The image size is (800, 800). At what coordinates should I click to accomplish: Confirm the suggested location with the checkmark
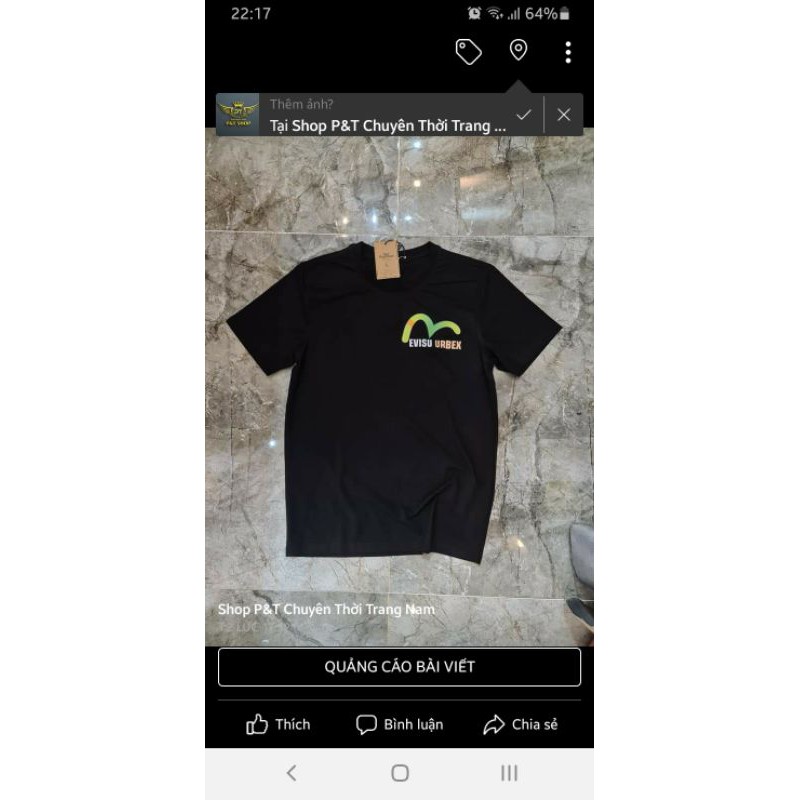(x=523, y=115)
